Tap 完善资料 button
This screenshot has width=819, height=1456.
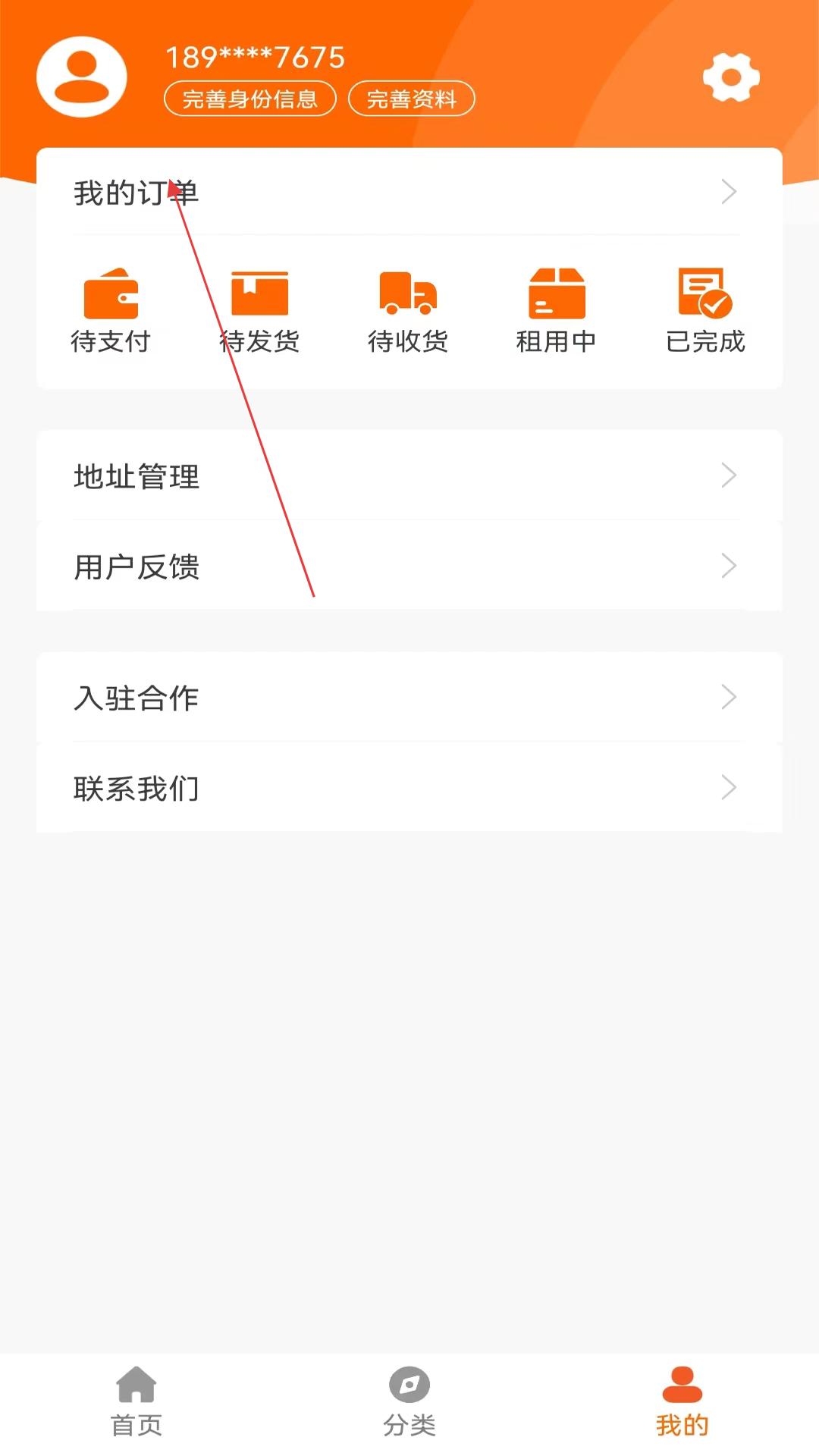[412, 99]
